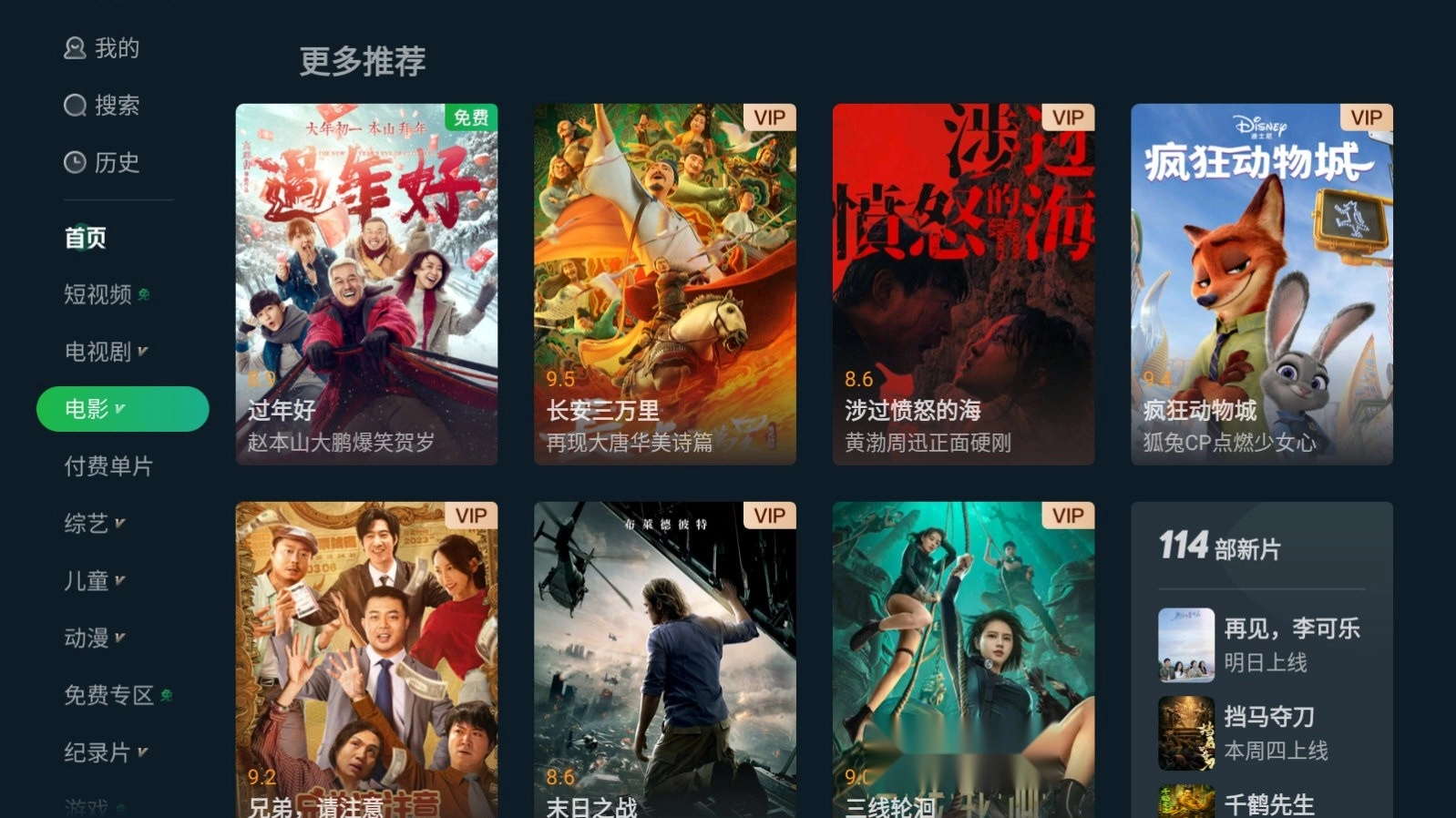Open 纪录片 category
This screenshot has width=1456, height=818.
pos(98,753)
